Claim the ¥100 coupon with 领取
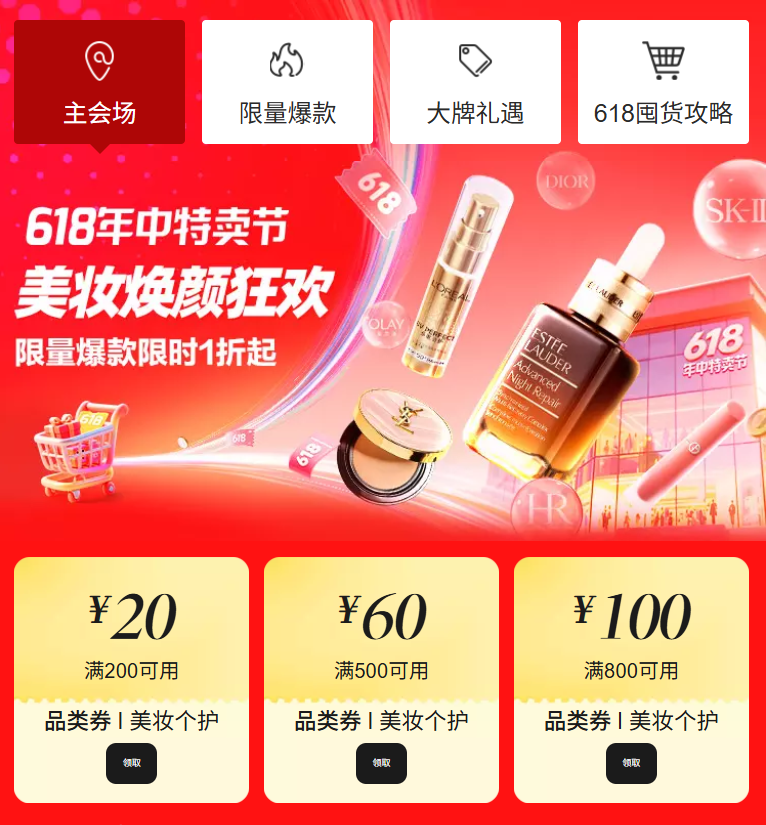Viewport: 766px width, 825px height. click(631, 763)
